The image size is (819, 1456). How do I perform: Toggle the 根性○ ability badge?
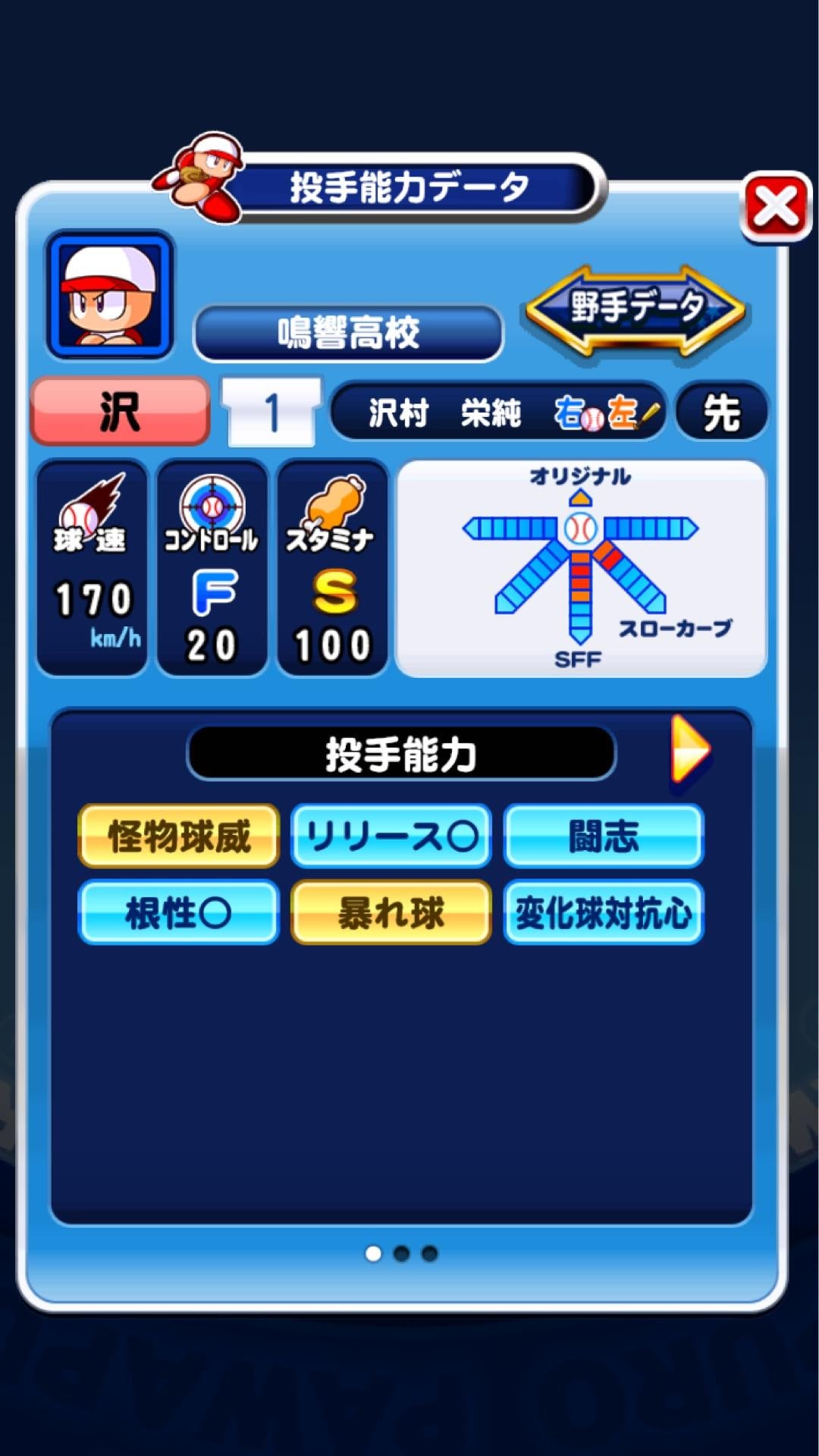click(x=177, y=914)
